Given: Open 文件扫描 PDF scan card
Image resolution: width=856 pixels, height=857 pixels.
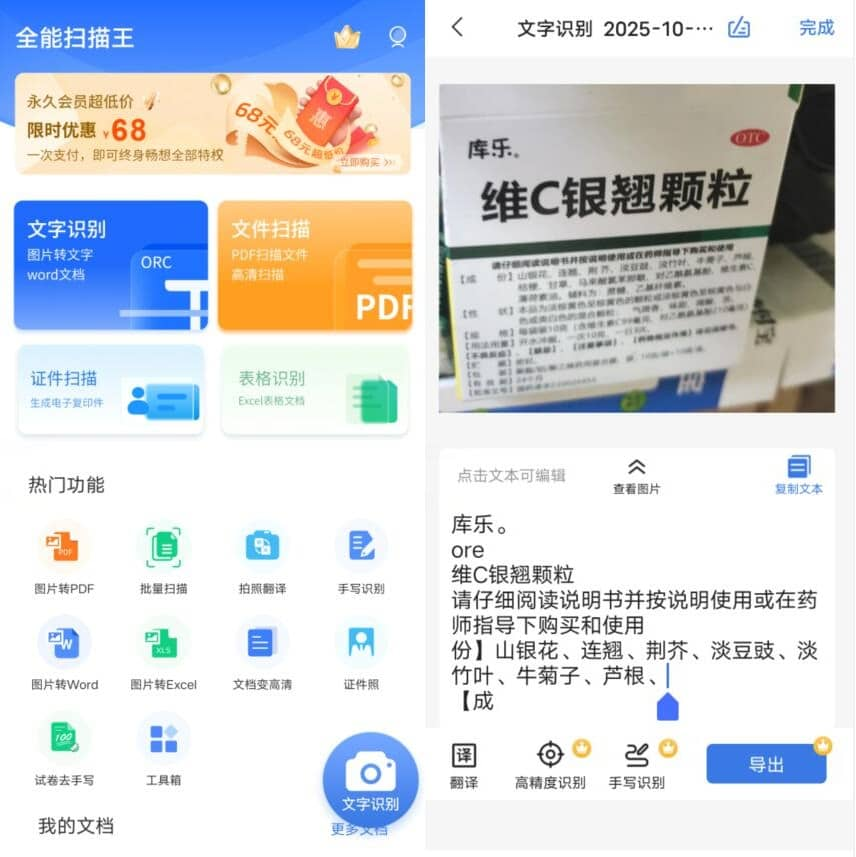Looking at the screenshot, I should pyautogui.click(x=314, y=265).
